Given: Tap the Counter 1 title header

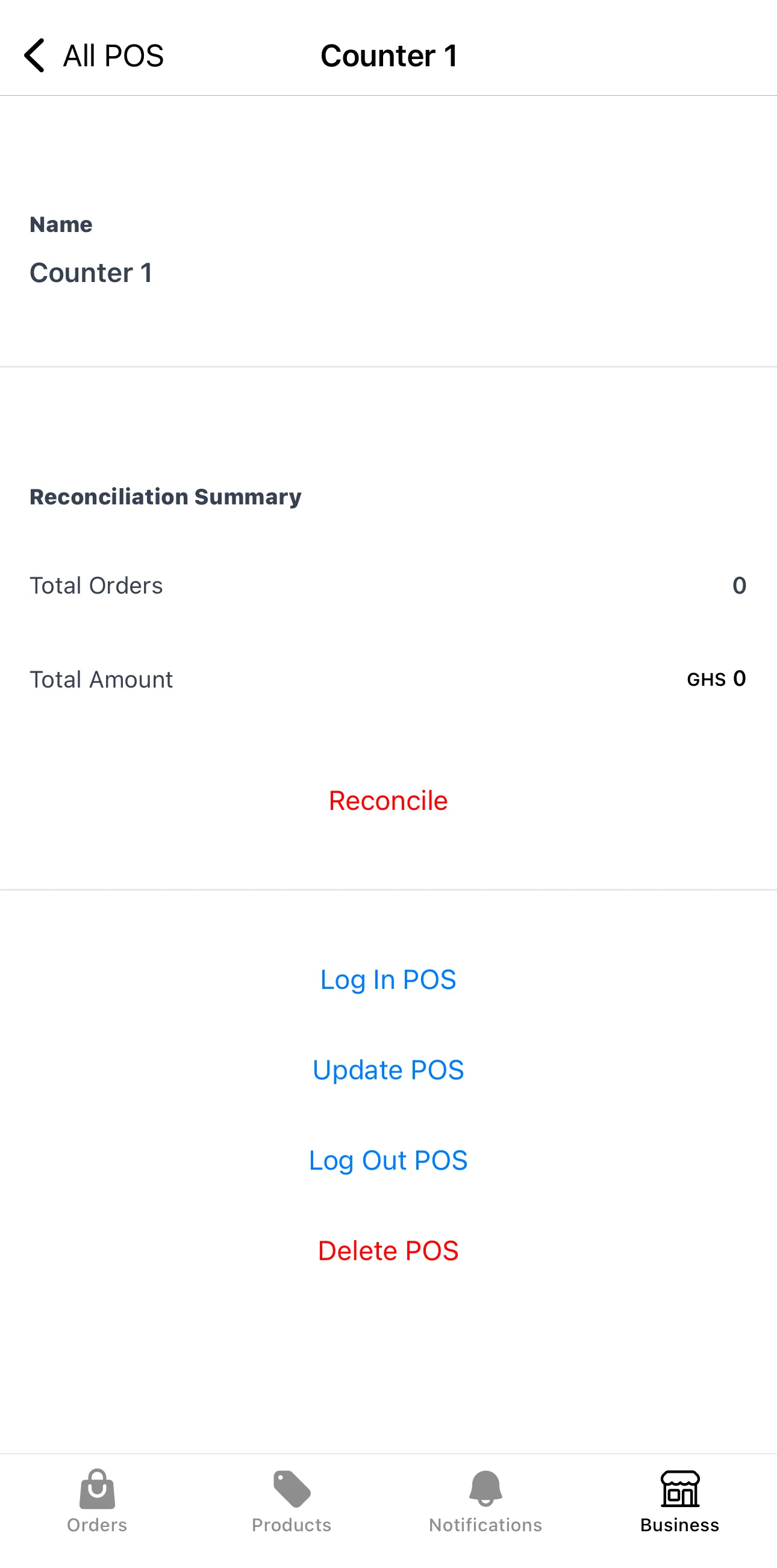Looking at the screenshot, I should click(x=388, y=55).
